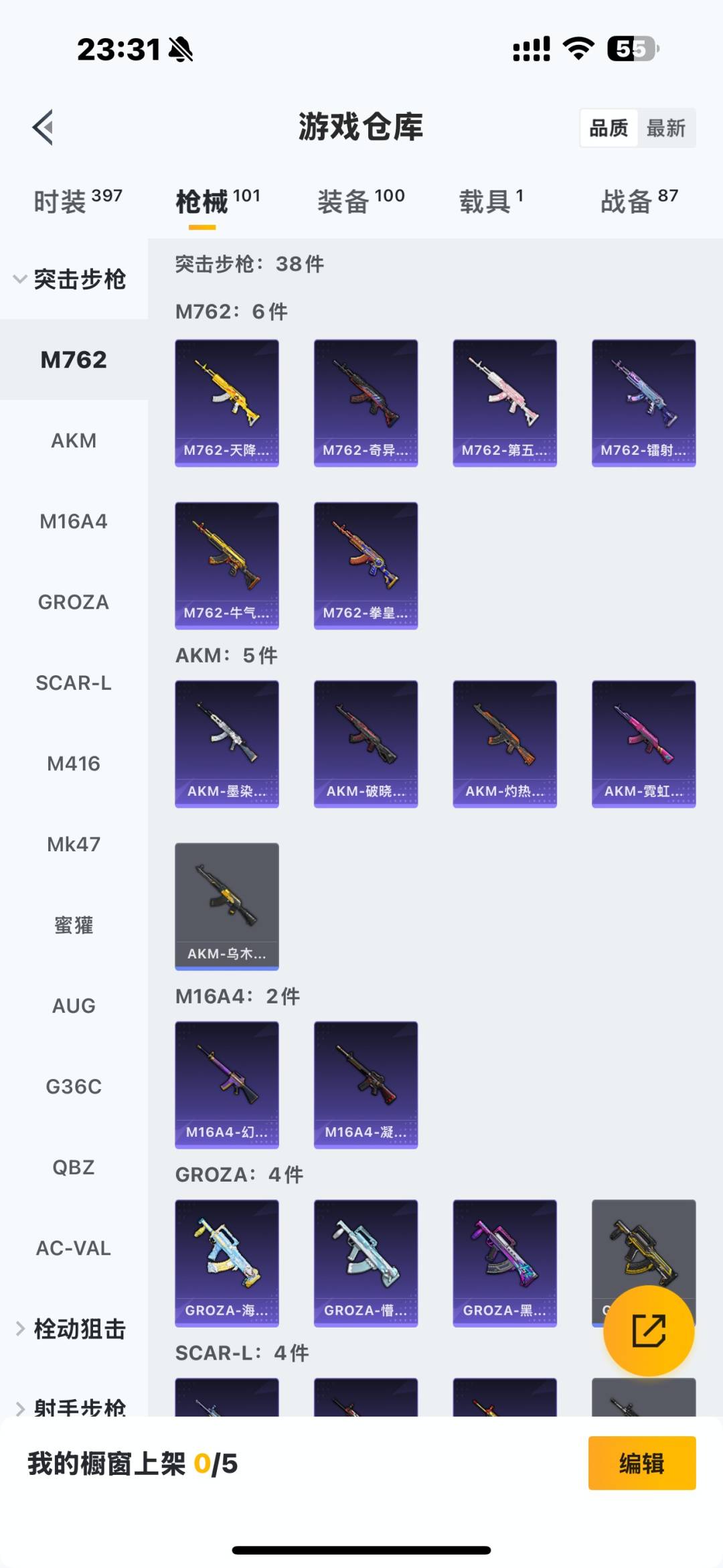
Task: Select 蜜獾 in the side list
Action: point(74,925)
